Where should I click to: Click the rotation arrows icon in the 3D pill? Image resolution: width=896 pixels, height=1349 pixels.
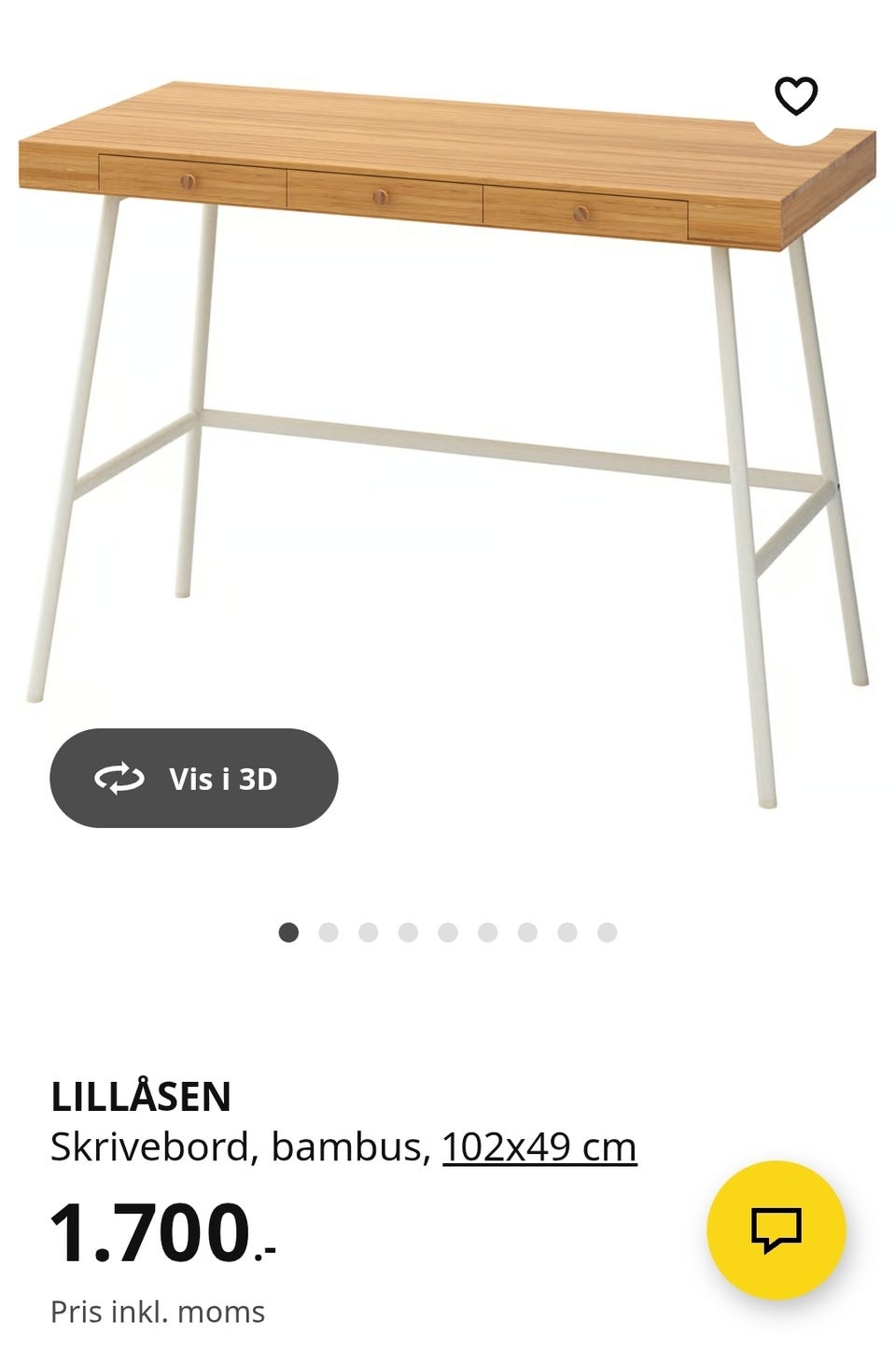(x=121, y=778)
